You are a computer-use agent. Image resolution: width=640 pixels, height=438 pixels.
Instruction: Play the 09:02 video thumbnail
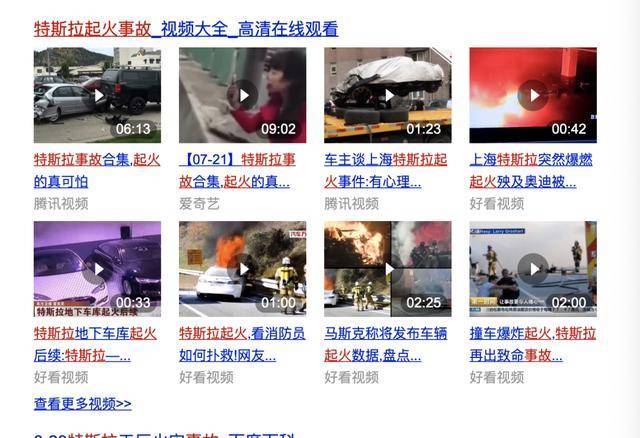pyautogui.click(x=242, y=96)
